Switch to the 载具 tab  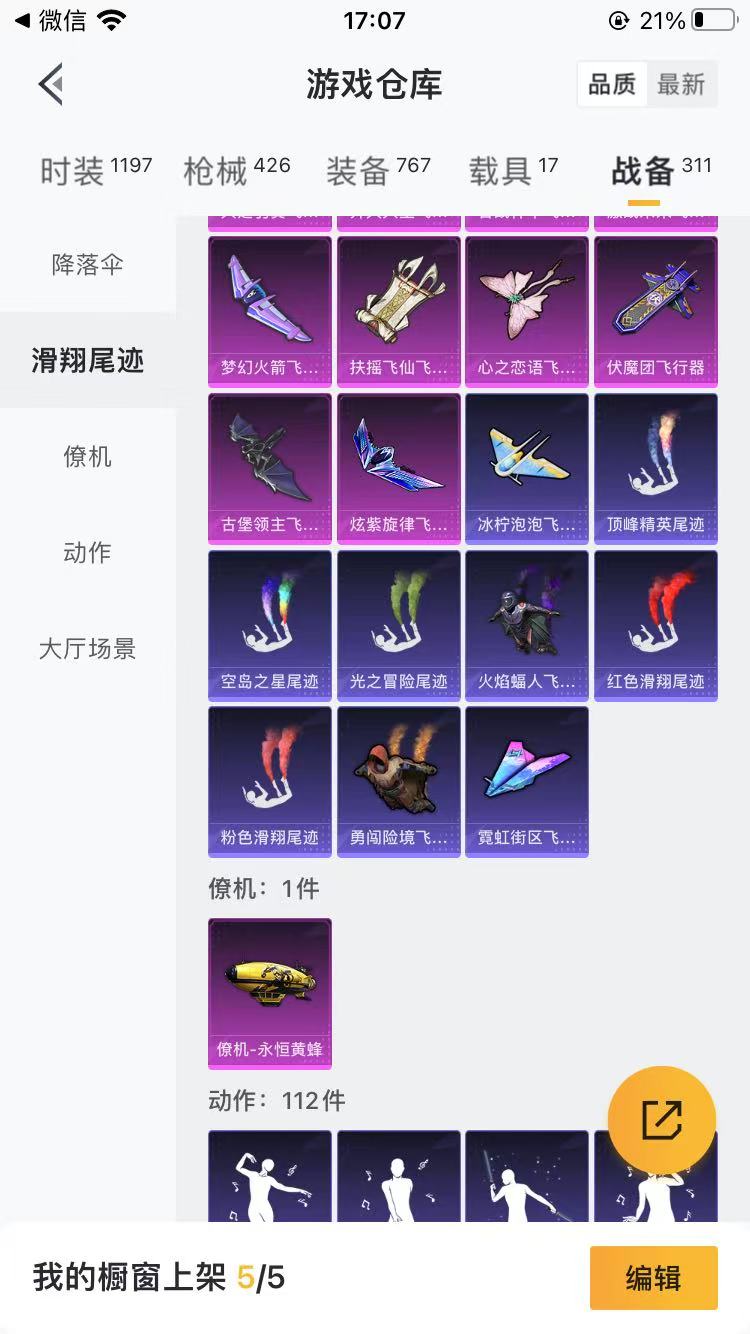click(x=513, y=171)
